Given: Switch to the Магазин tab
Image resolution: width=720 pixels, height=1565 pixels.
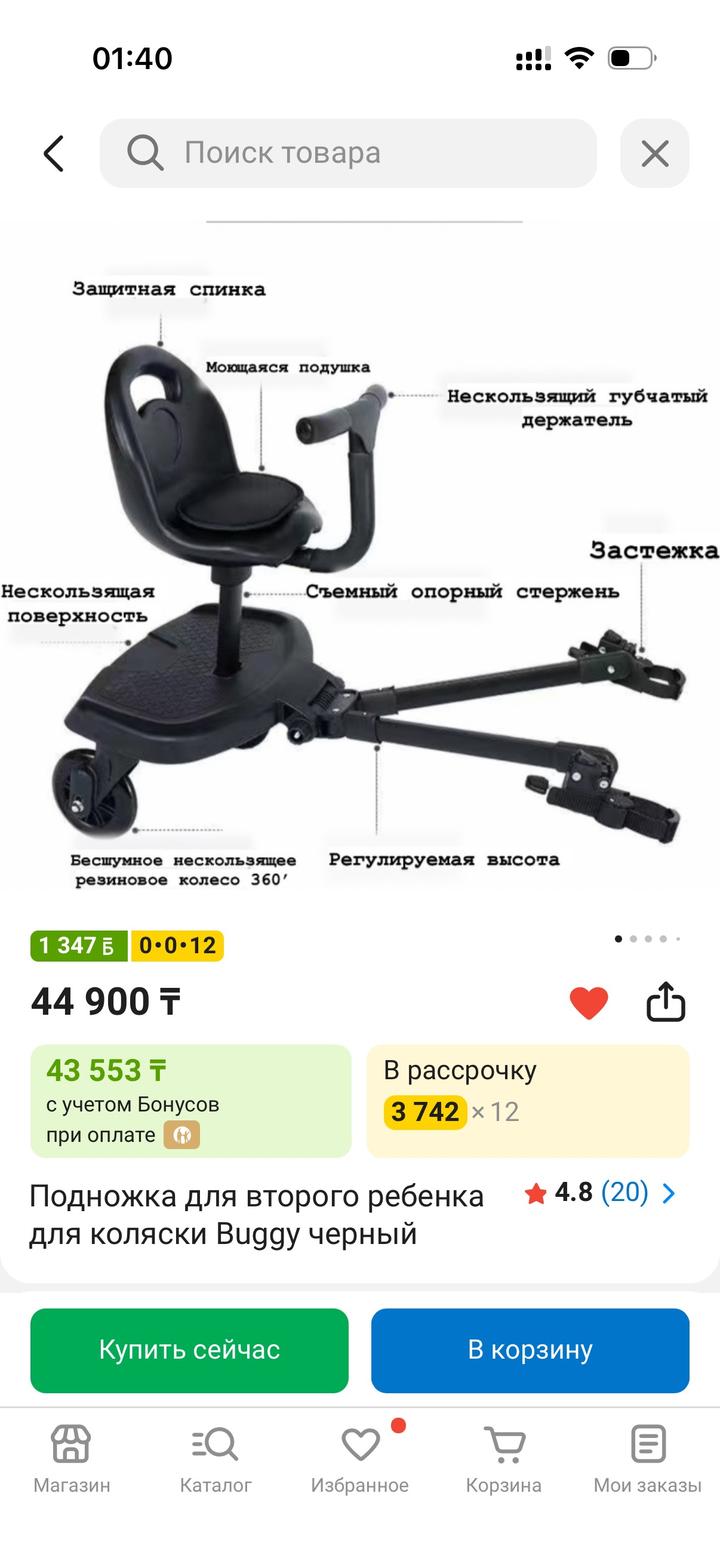Looking at the screenshot, I should tap(72, 1460).
